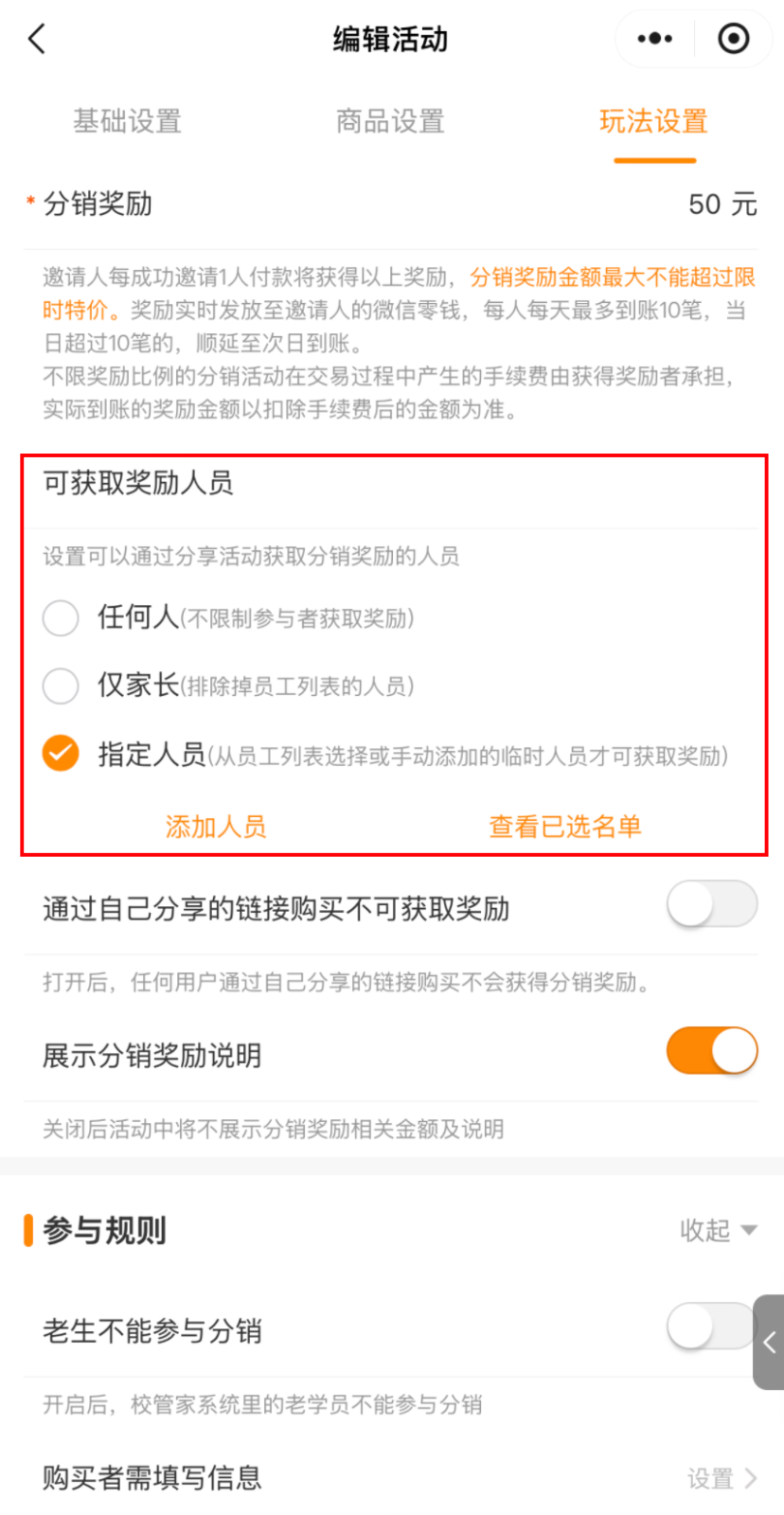
Task: Collapse the 参与规则 section via 收起
Action: [x=718, y=1230]
